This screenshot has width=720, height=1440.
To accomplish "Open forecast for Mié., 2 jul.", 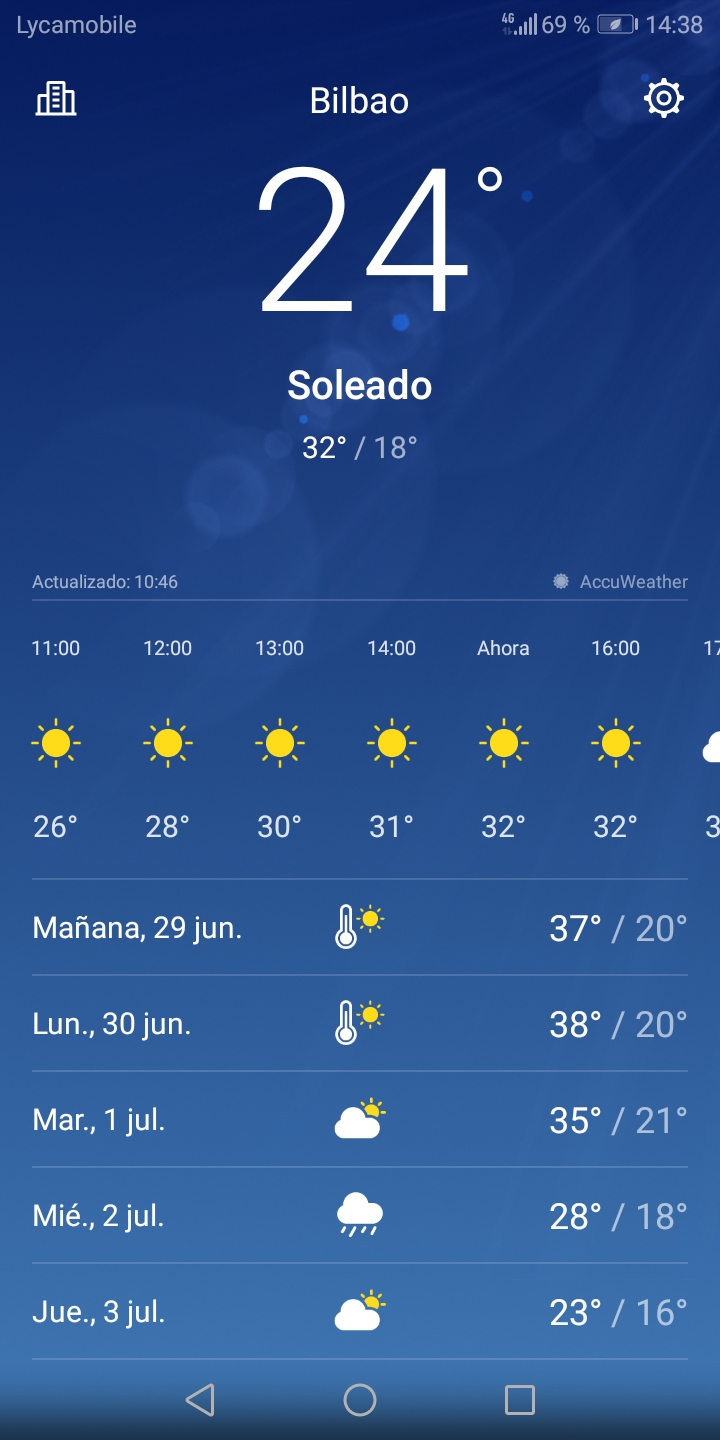I will (360, 1216).
